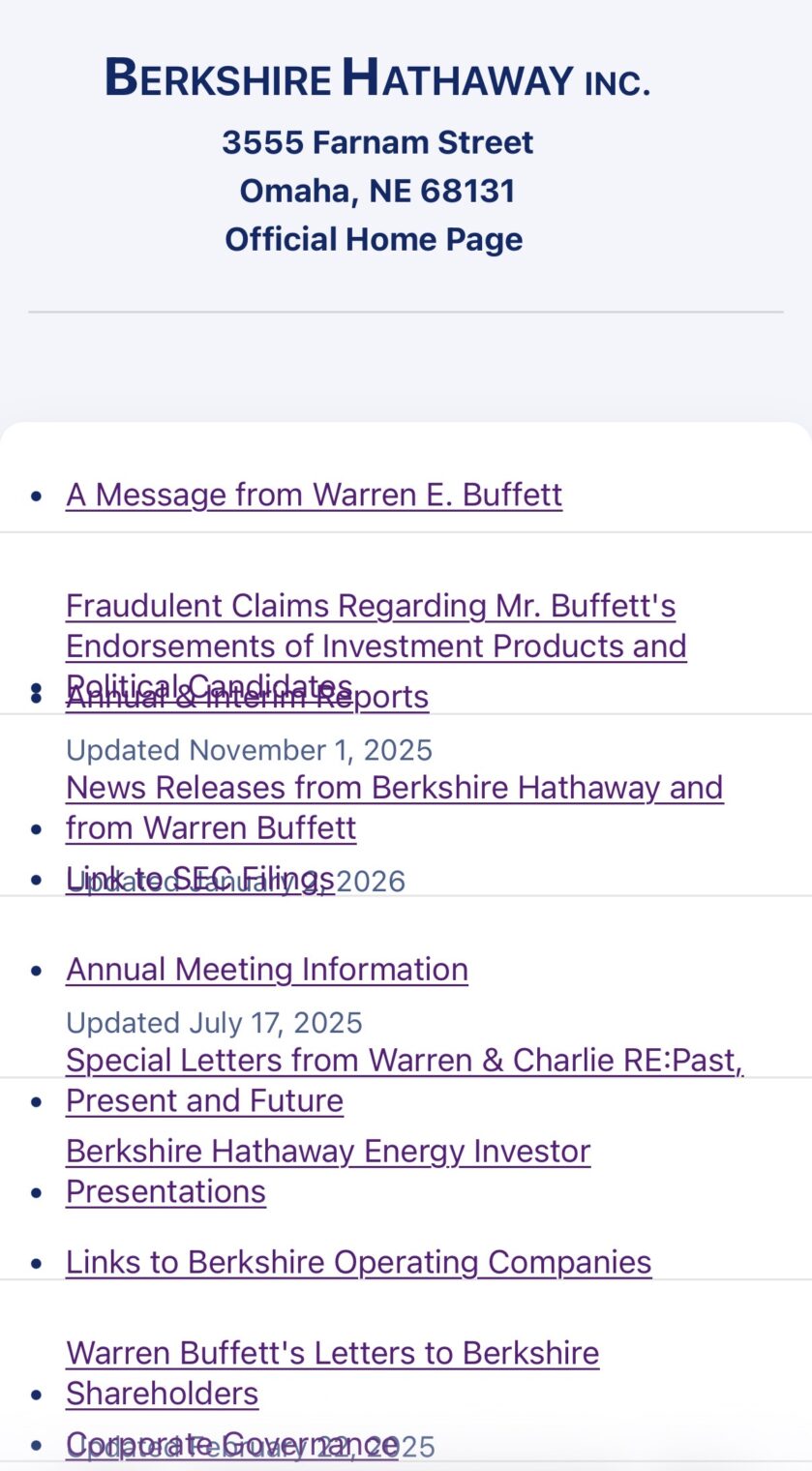Image resolution: width=812 pixels, height=1471 pixels.
Task: Open A Message from Warren E. Buffett
Action: (314, 495)
